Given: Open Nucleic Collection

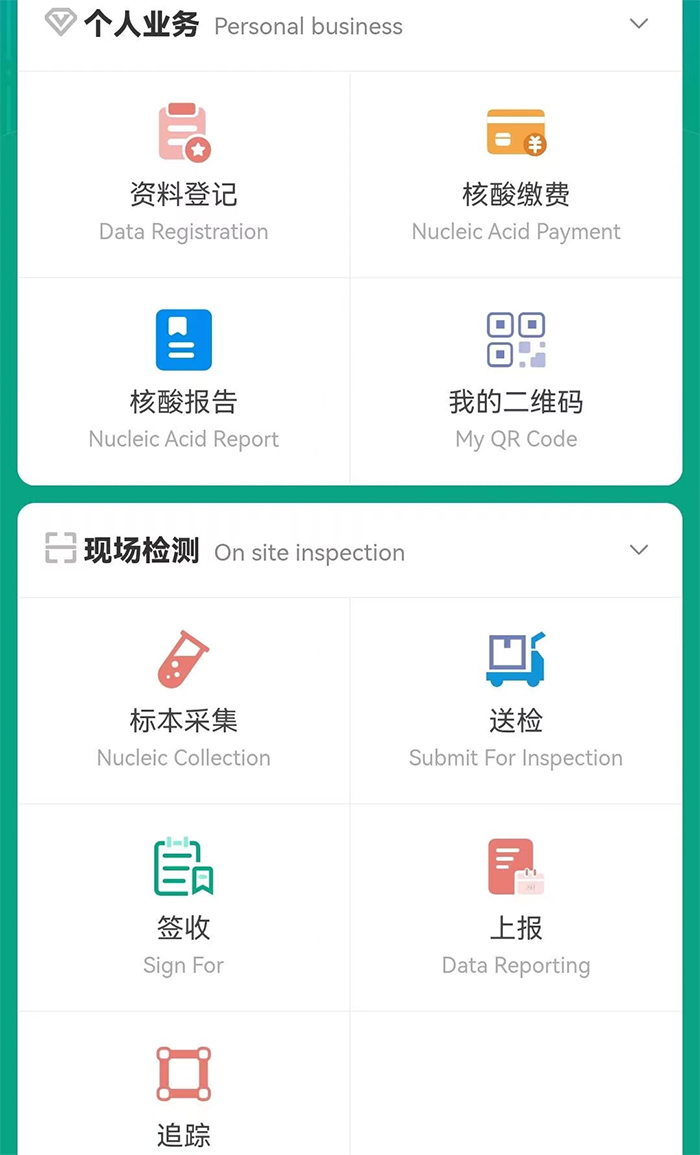Looking at the screenshot, I should pos(184,701).
